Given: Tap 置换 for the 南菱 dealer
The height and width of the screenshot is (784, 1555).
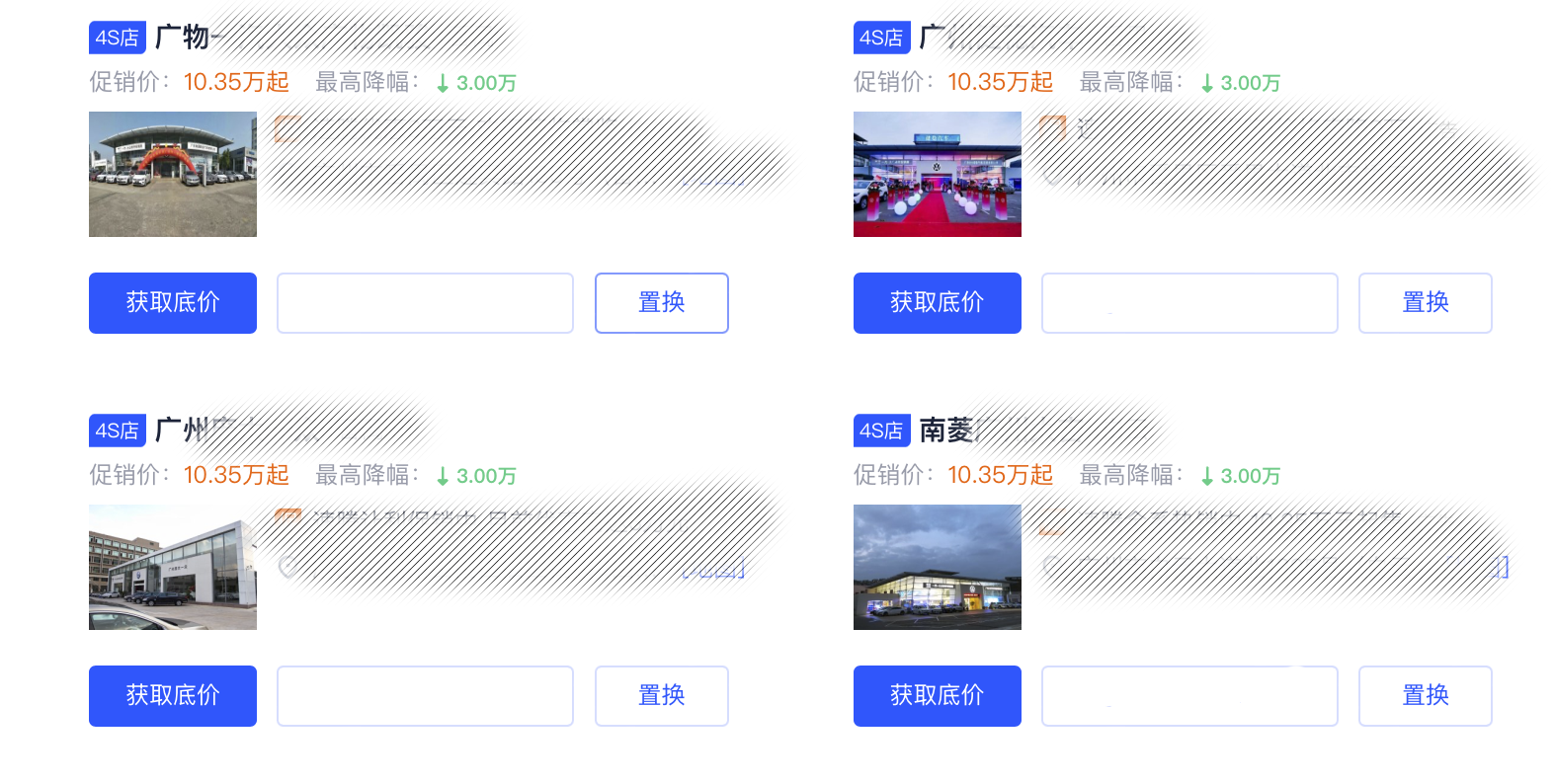Looking at the screenshot, I should [x=1425, y=696].
